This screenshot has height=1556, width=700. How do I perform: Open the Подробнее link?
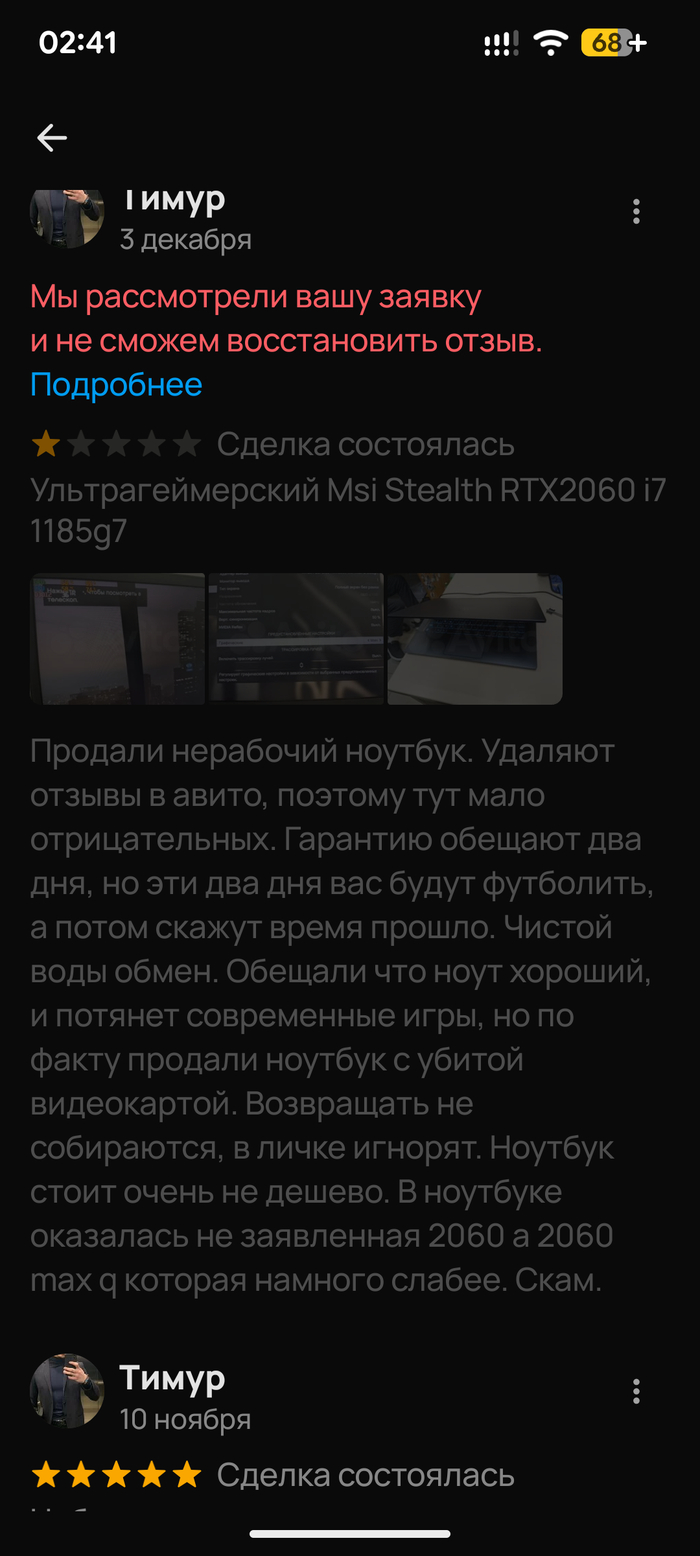point(116,385)
